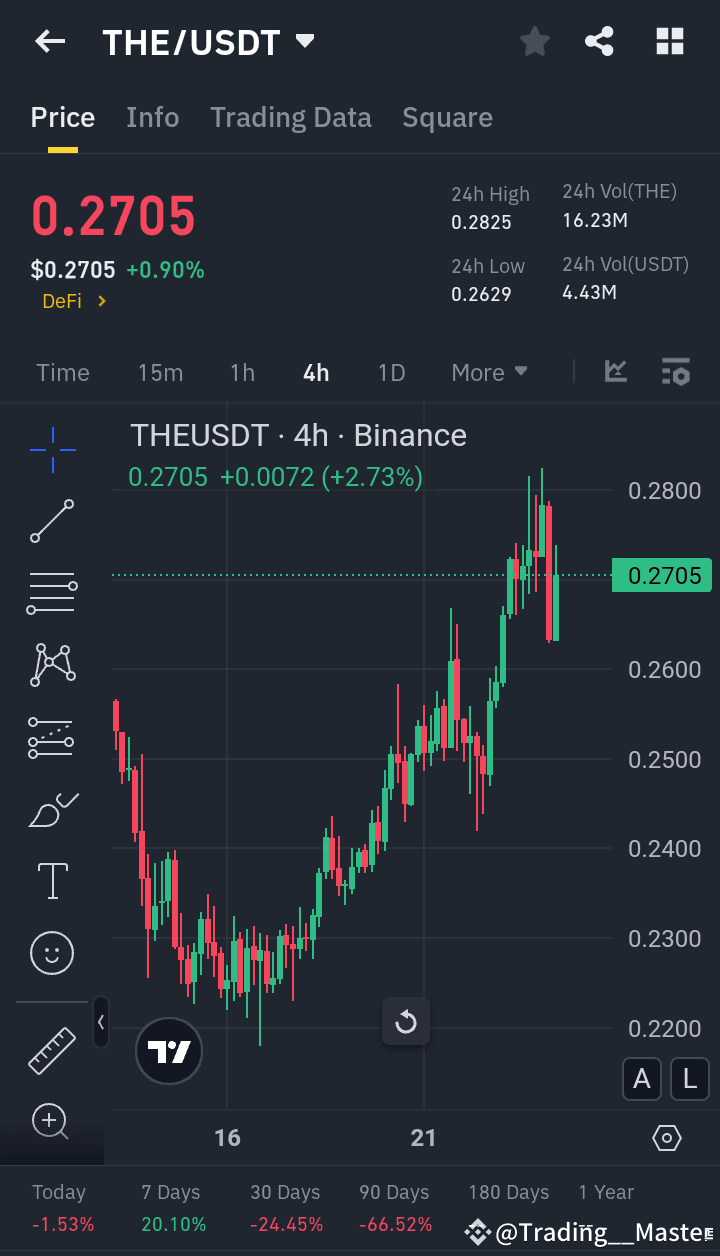Select the XABCD pattern tool
Screen dimensions: 720x1256
pyautogui.click(x=51, y=664)
